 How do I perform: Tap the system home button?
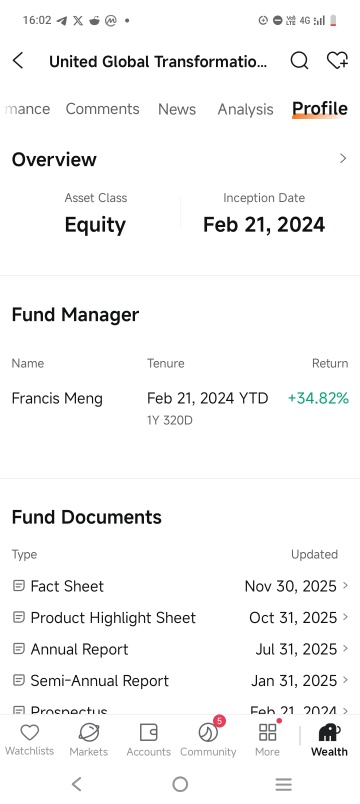(x=180, y=784)
